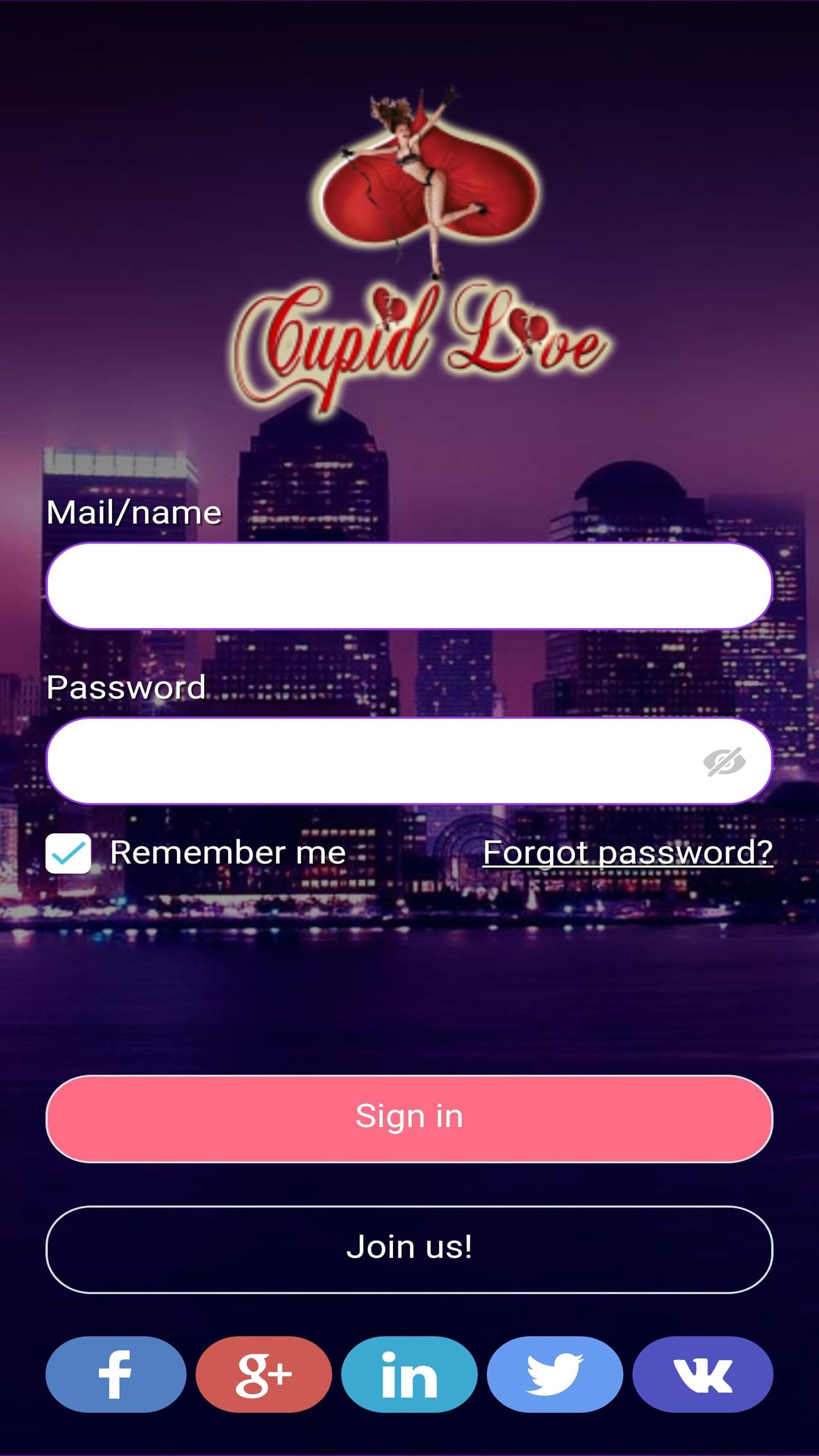Log in via Twitter

[x=554, y=1374]
